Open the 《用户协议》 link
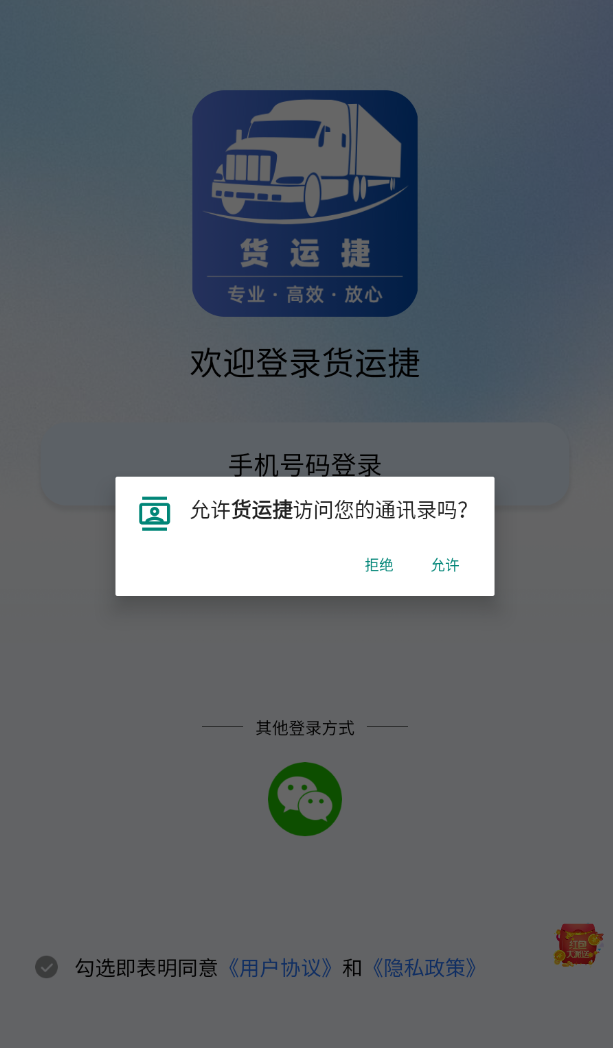The width and height of the screenshot is (613, 1048). 279,968
